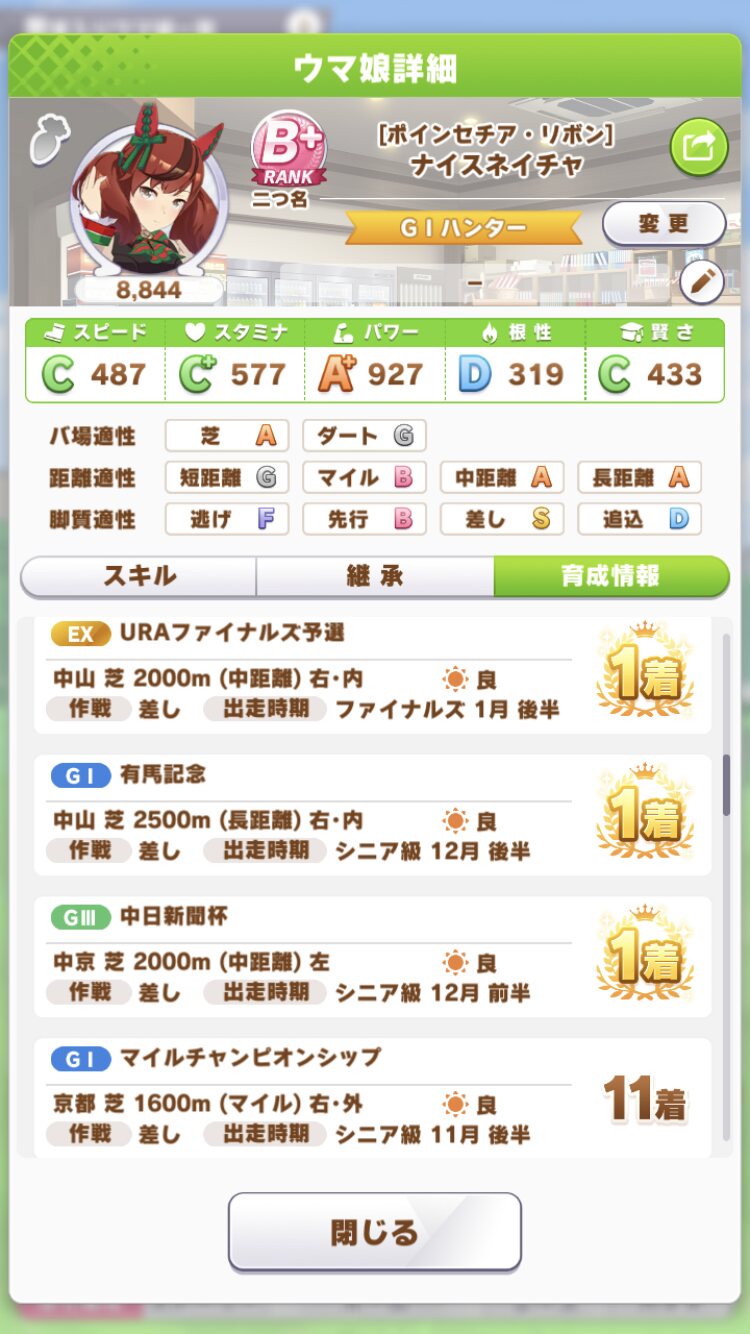
Task: Close the dialog with 閉じる
Action: (375, 1232)
